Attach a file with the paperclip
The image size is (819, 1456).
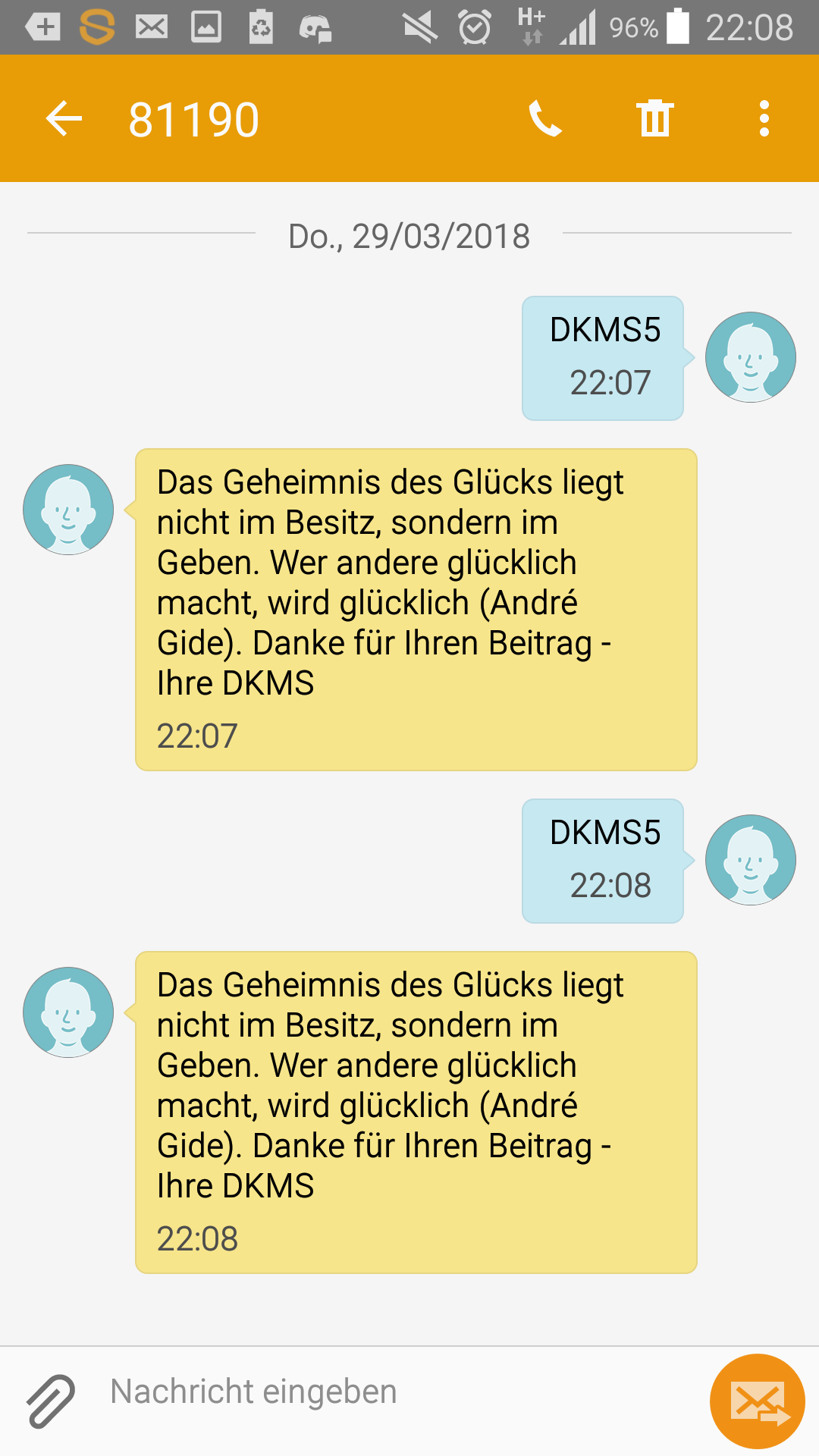click(x=51, y=1401)
